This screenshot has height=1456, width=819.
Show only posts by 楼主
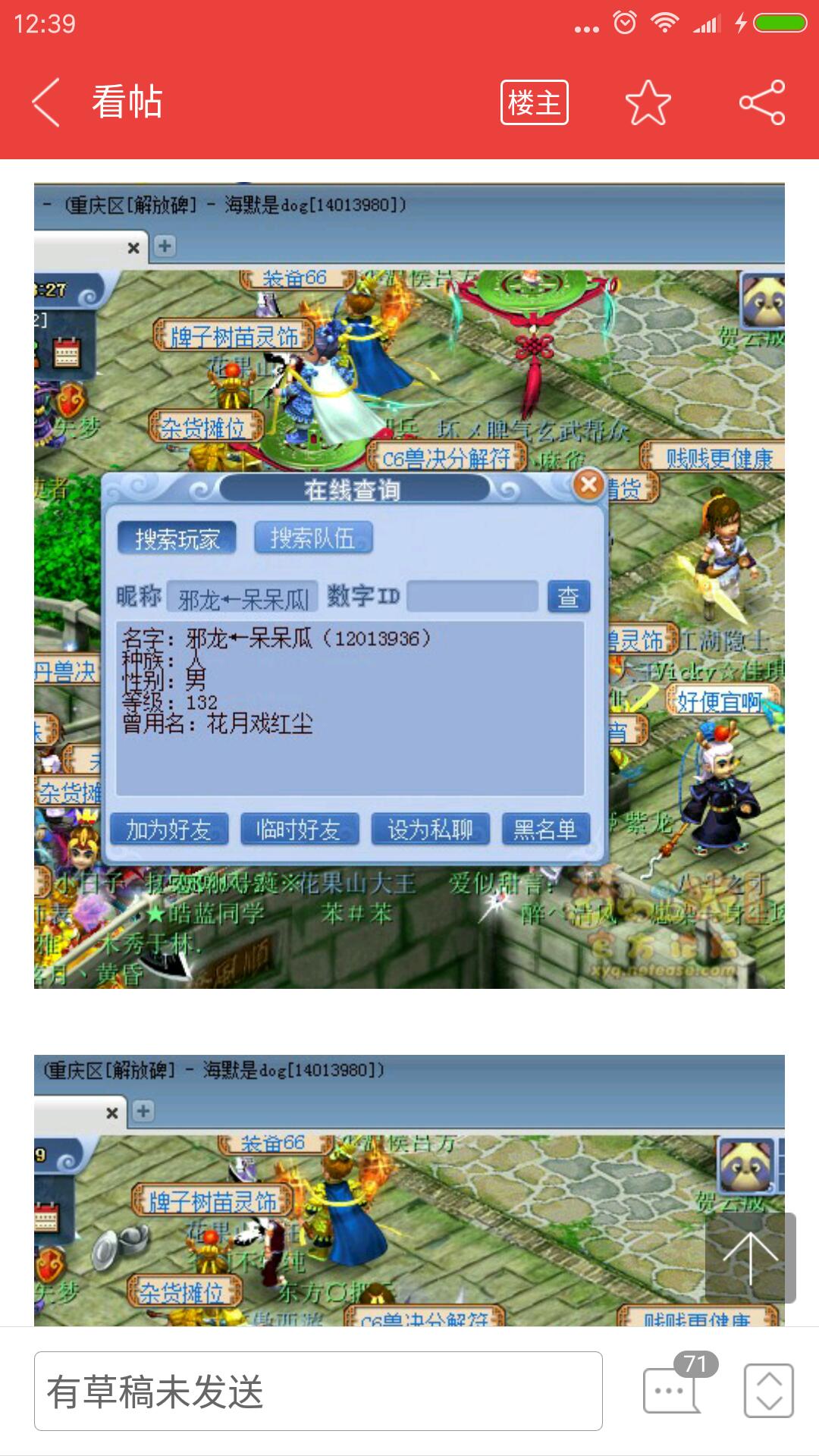point(534,102)
